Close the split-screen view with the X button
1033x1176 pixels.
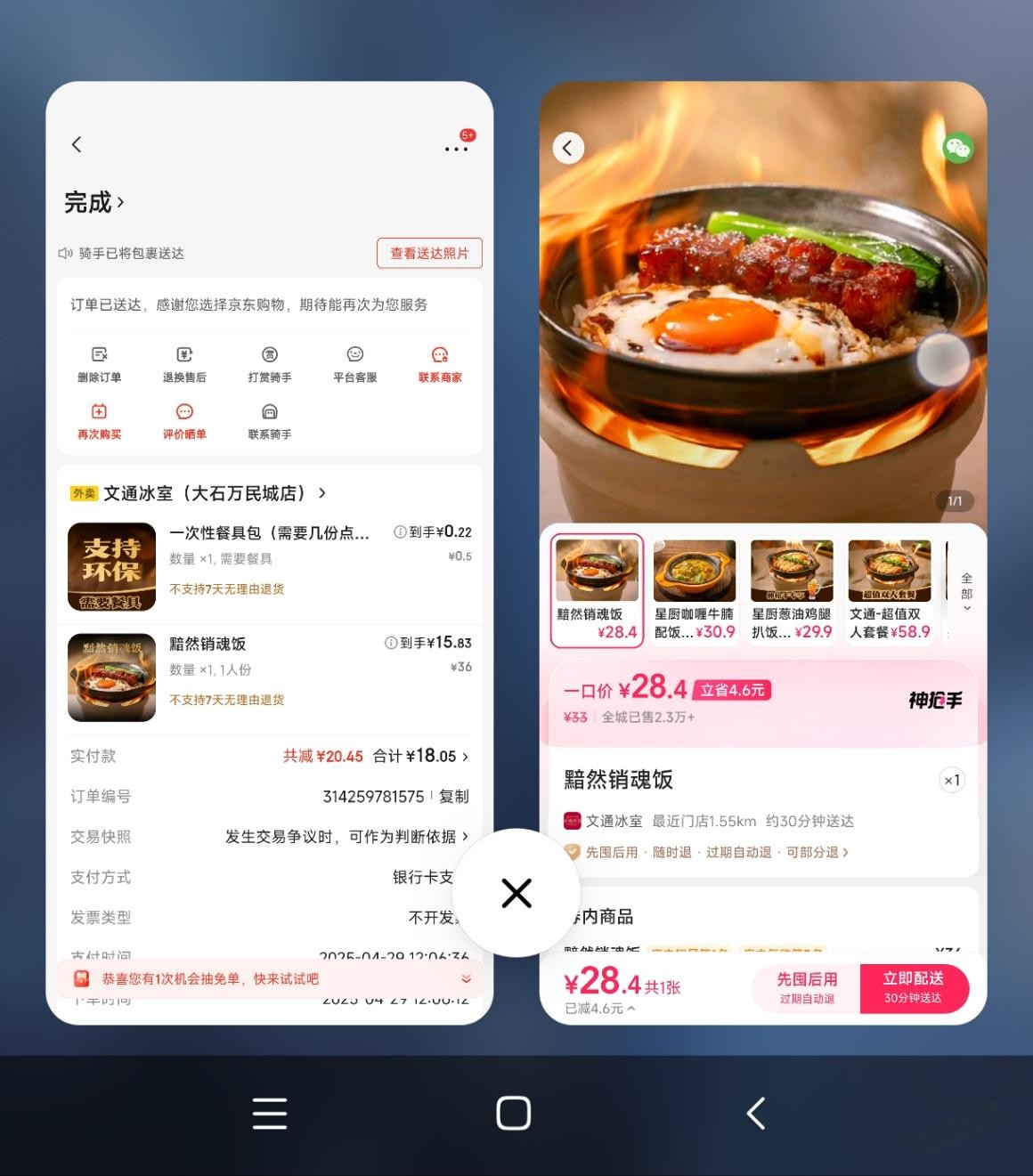click(516, 893)
